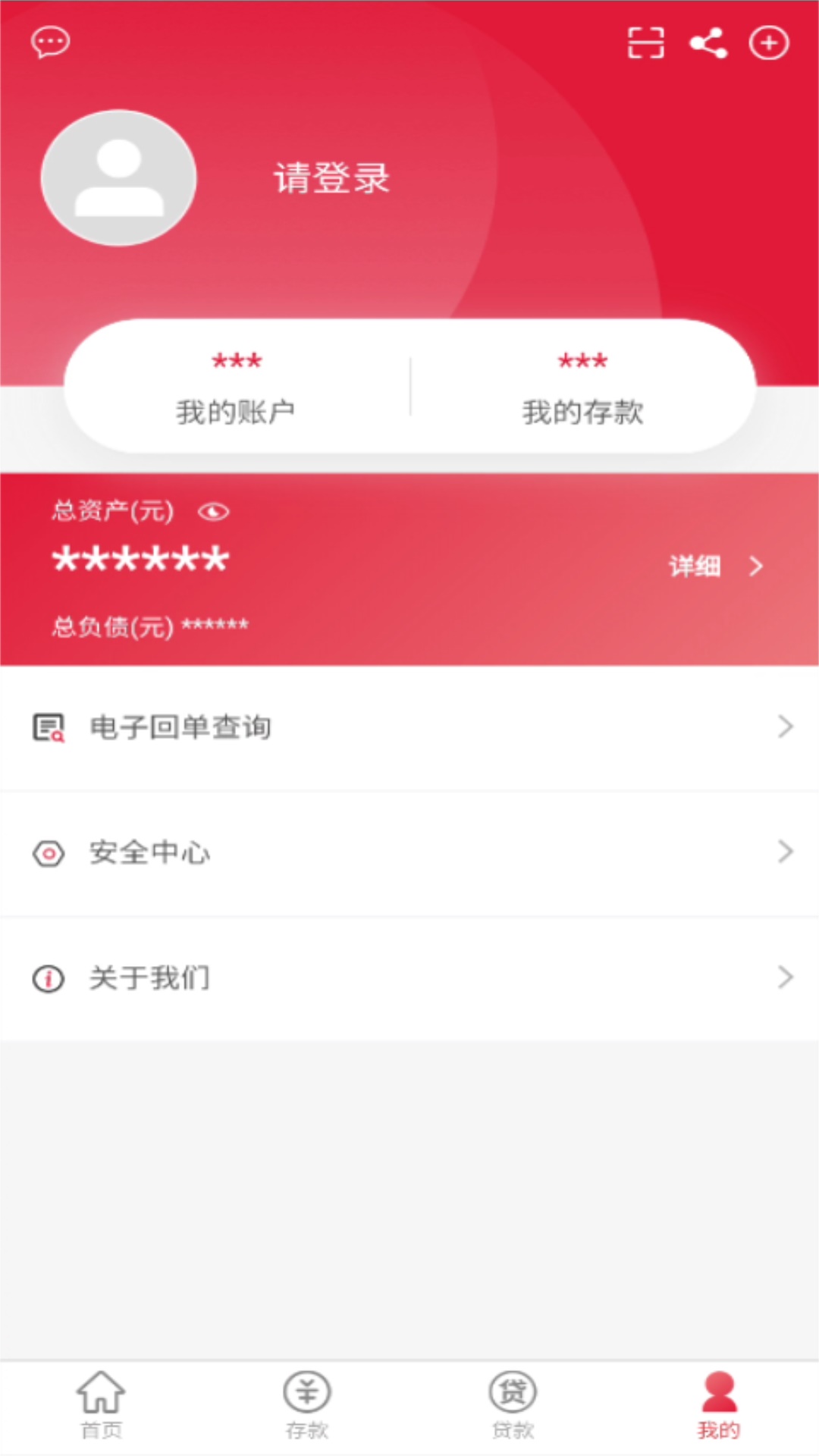The width and height of the screenshot is (819, 1456).
Task: Open 关于我们
Action: pyautogui.click(x=409, y=978)
